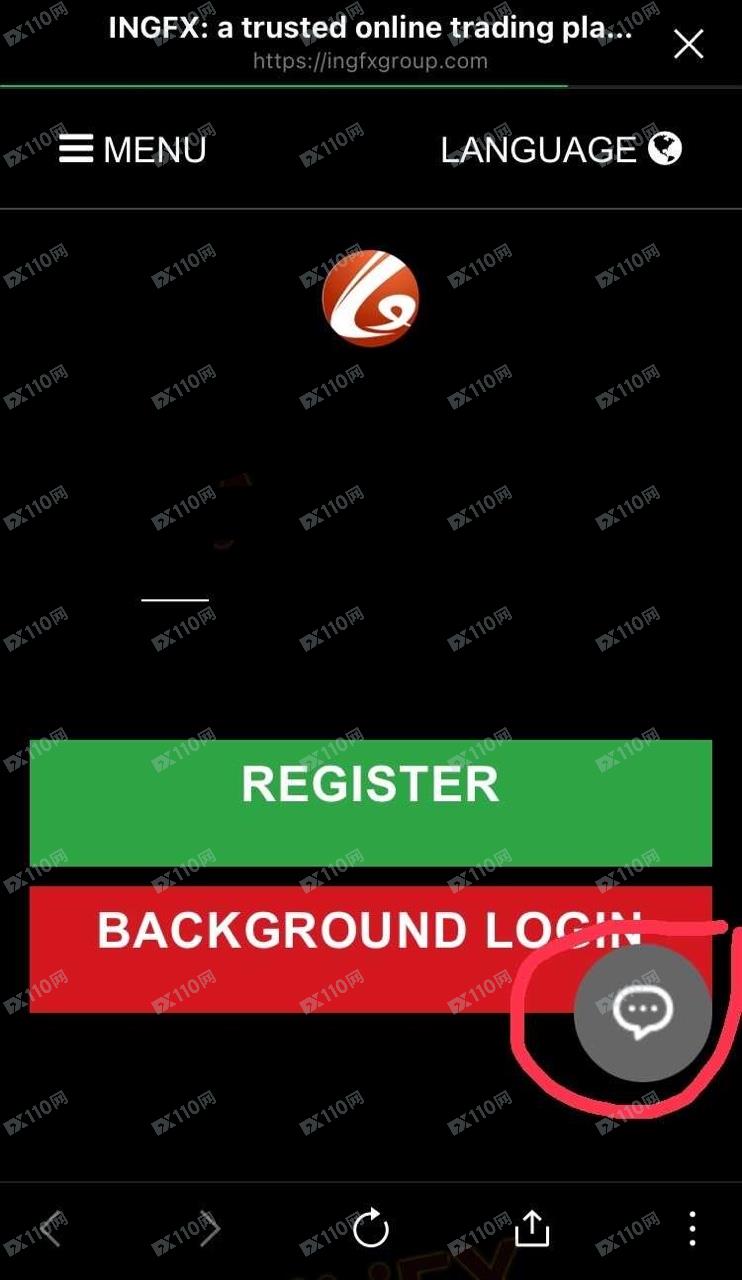This screenshot has height=1280, width=742.
Task: Go forward in browser history
Action: [209, 1228]
